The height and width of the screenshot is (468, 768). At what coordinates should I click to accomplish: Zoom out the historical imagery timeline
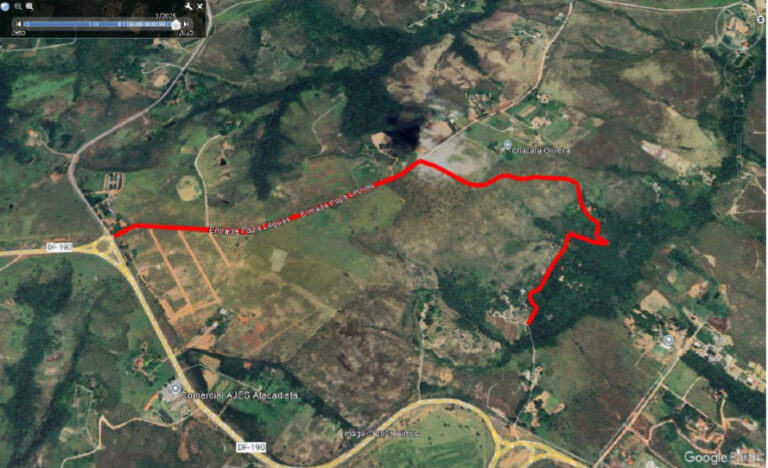pyautogui.click(x=18, y=6)
